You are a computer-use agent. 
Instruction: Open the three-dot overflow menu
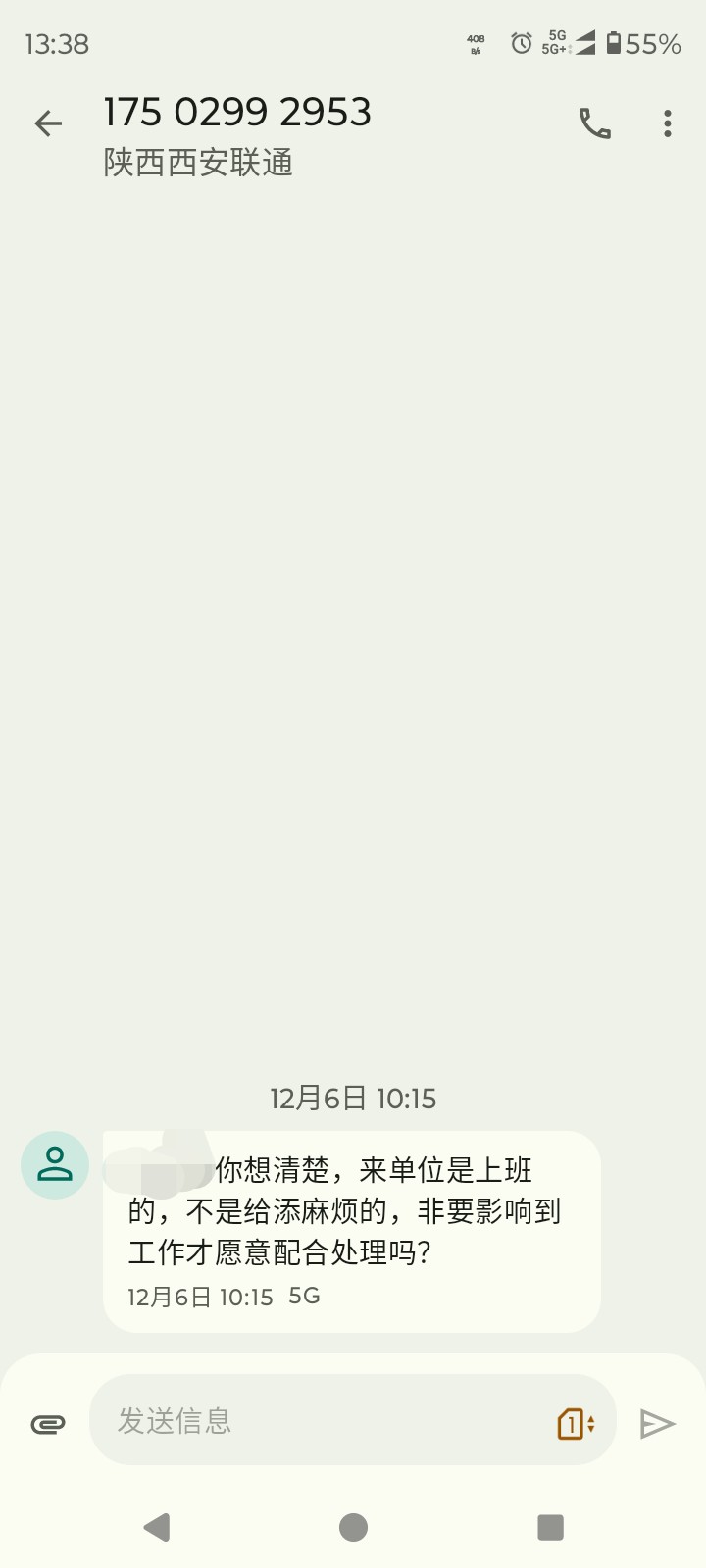point(668,123)
